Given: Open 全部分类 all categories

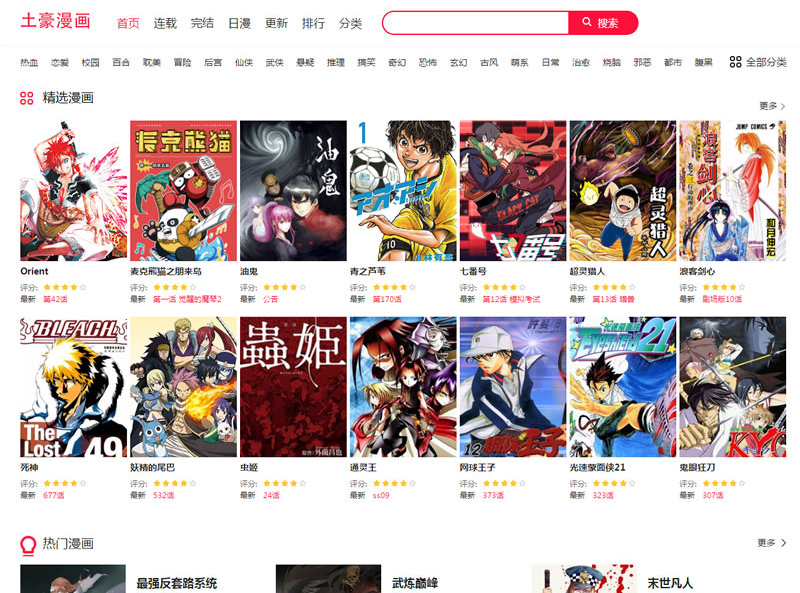Looking at the screenshot, I should pos(758,62).
